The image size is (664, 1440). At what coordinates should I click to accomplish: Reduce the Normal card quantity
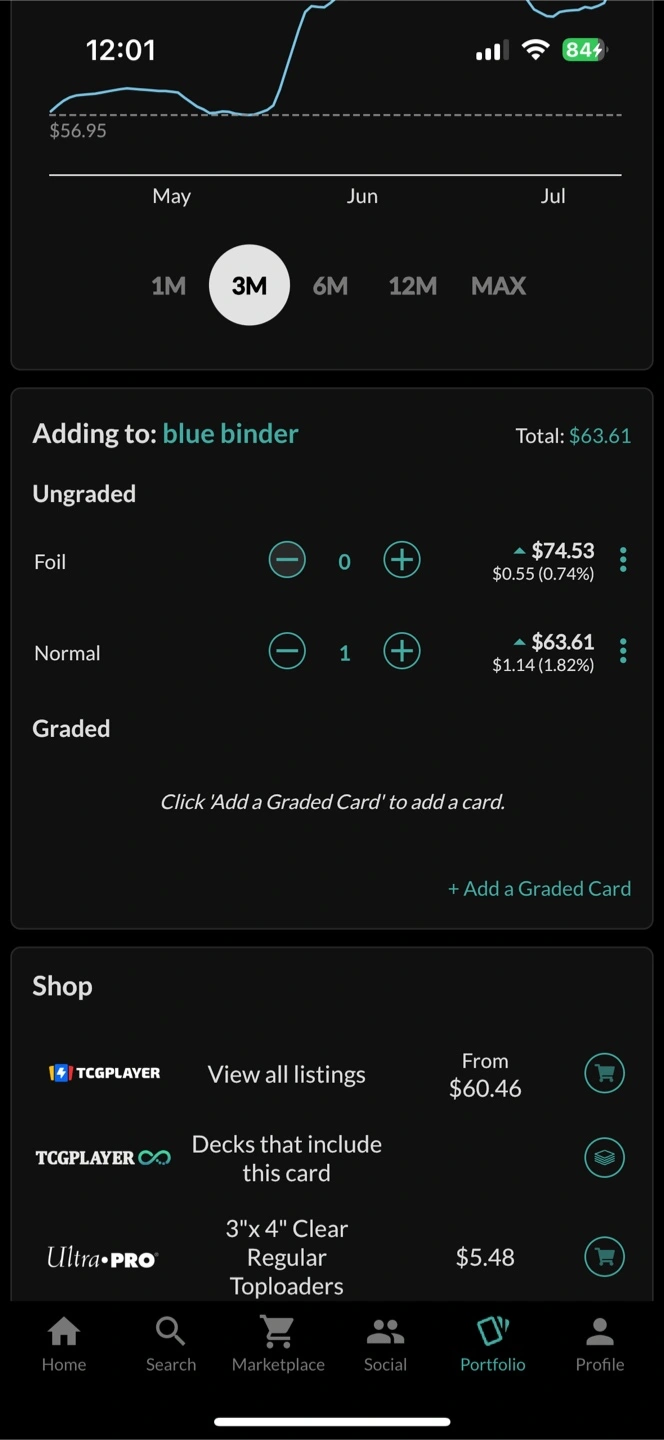tap(287, 651)
